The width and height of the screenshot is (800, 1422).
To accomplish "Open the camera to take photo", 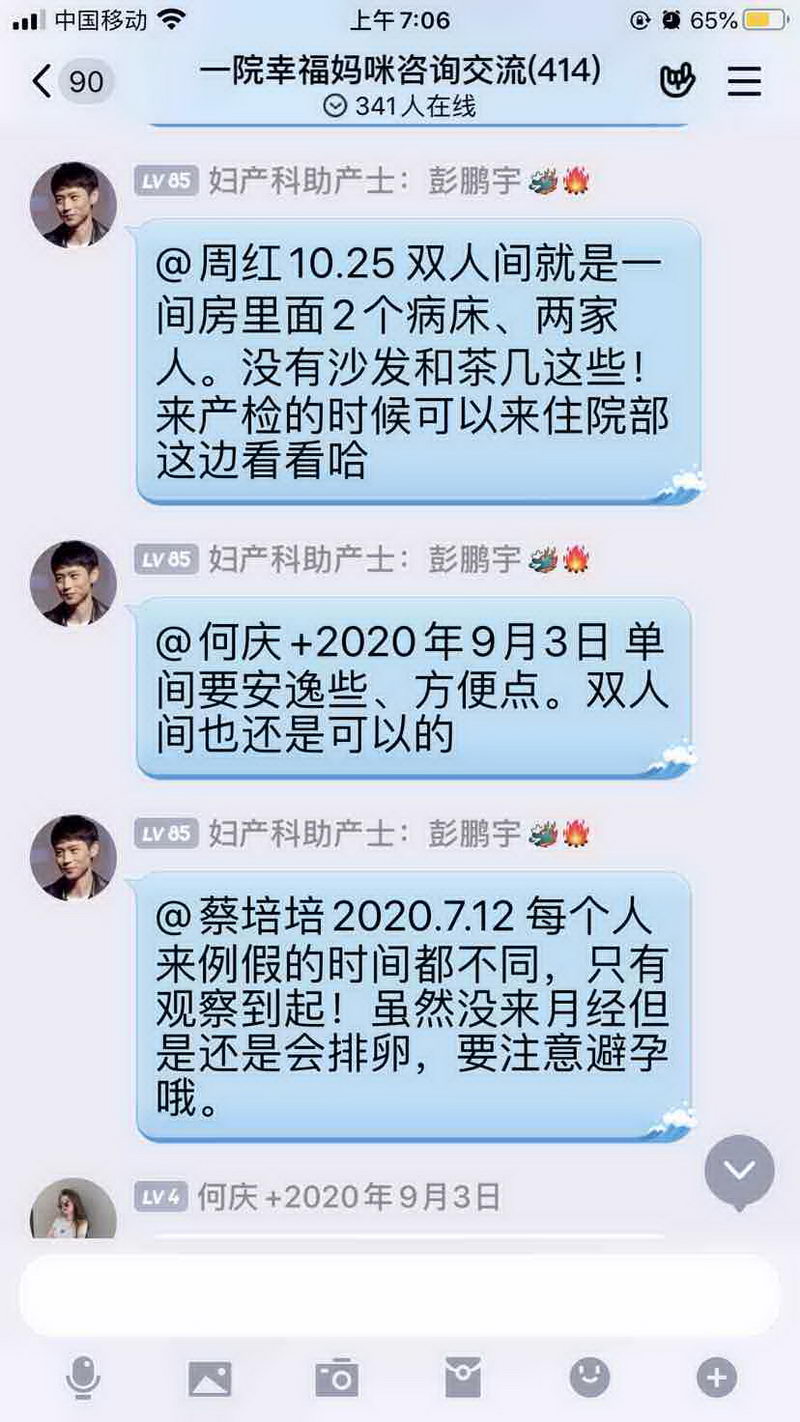I will pyautogui.click(x=336, y=1378).
